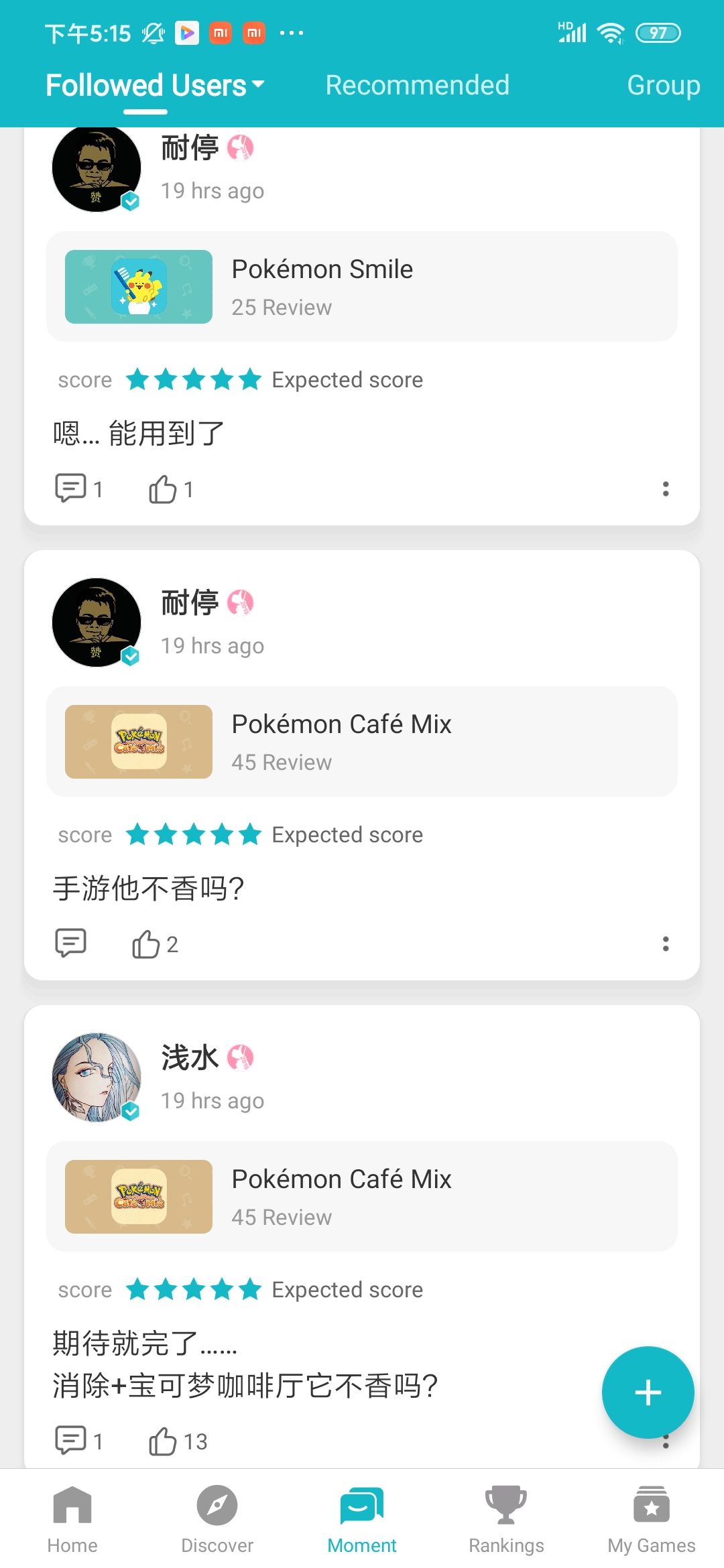Switch to the Recommended tab

(x=416, y=84)
